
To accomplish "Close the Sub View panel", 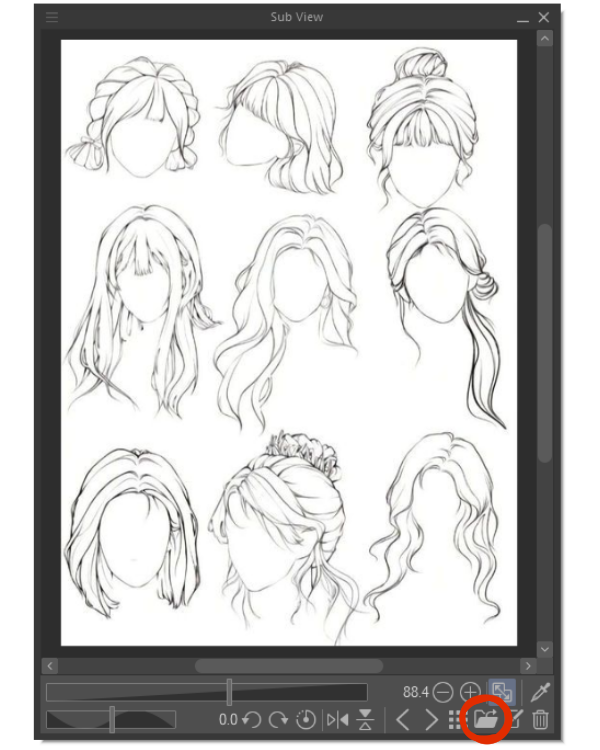I will pyautogui.click(x=543, y=17).
